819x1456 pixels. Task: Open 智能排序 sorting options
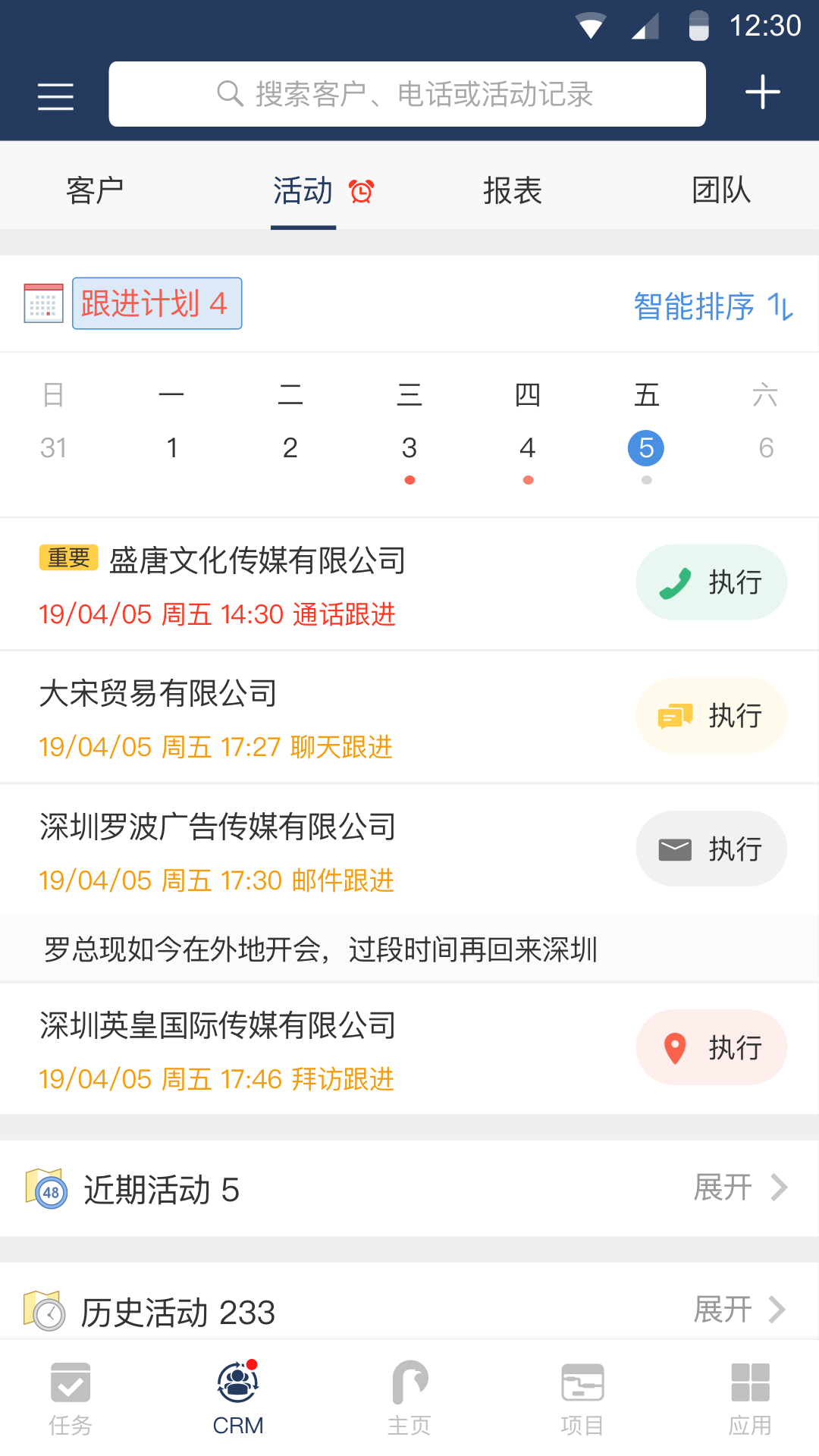click(714, 306)
